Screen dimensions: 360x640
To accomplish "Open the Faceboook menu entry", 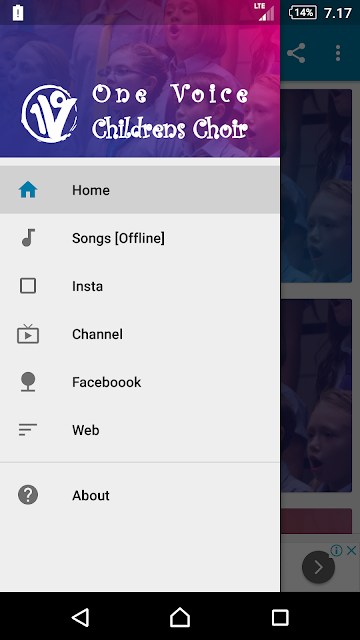I will click(140, 382).
